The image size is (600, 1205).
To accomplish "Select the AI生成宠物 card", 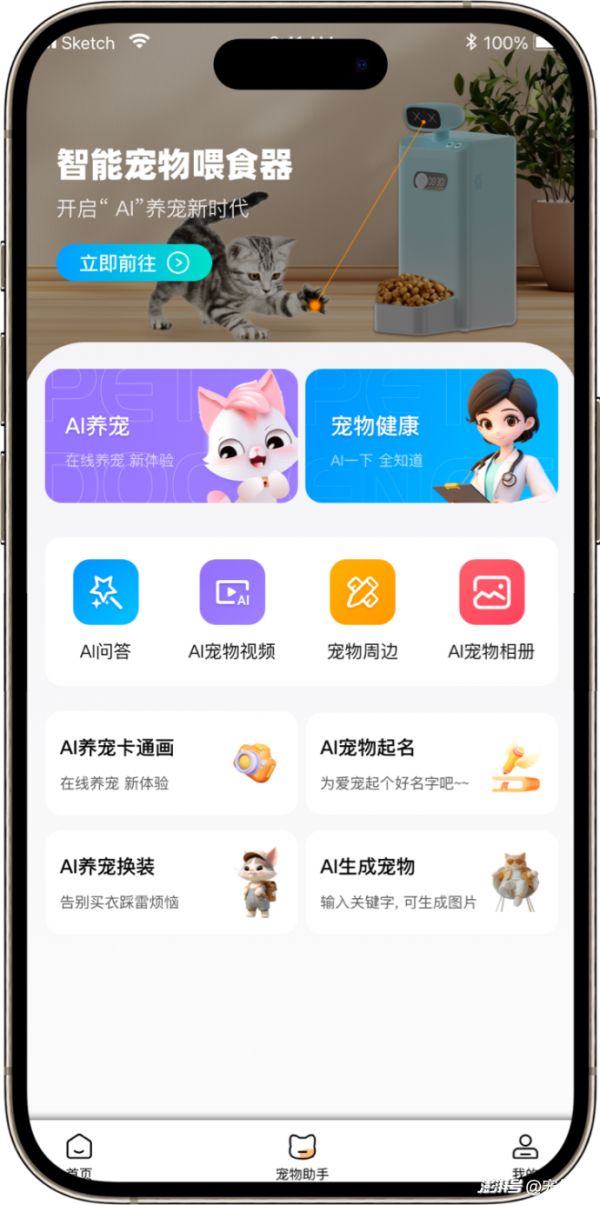I will pos(431,882).
